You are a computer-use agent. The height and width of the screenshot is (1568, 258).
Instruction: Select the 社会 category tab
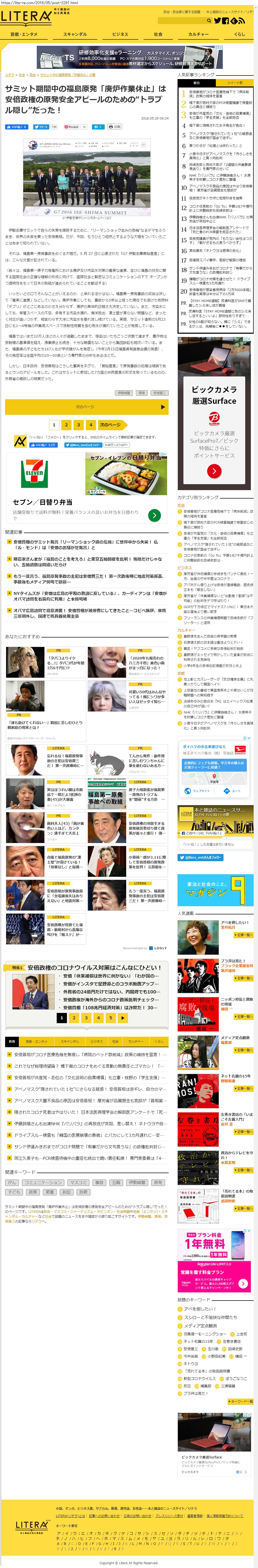click(x=158, y=34)
